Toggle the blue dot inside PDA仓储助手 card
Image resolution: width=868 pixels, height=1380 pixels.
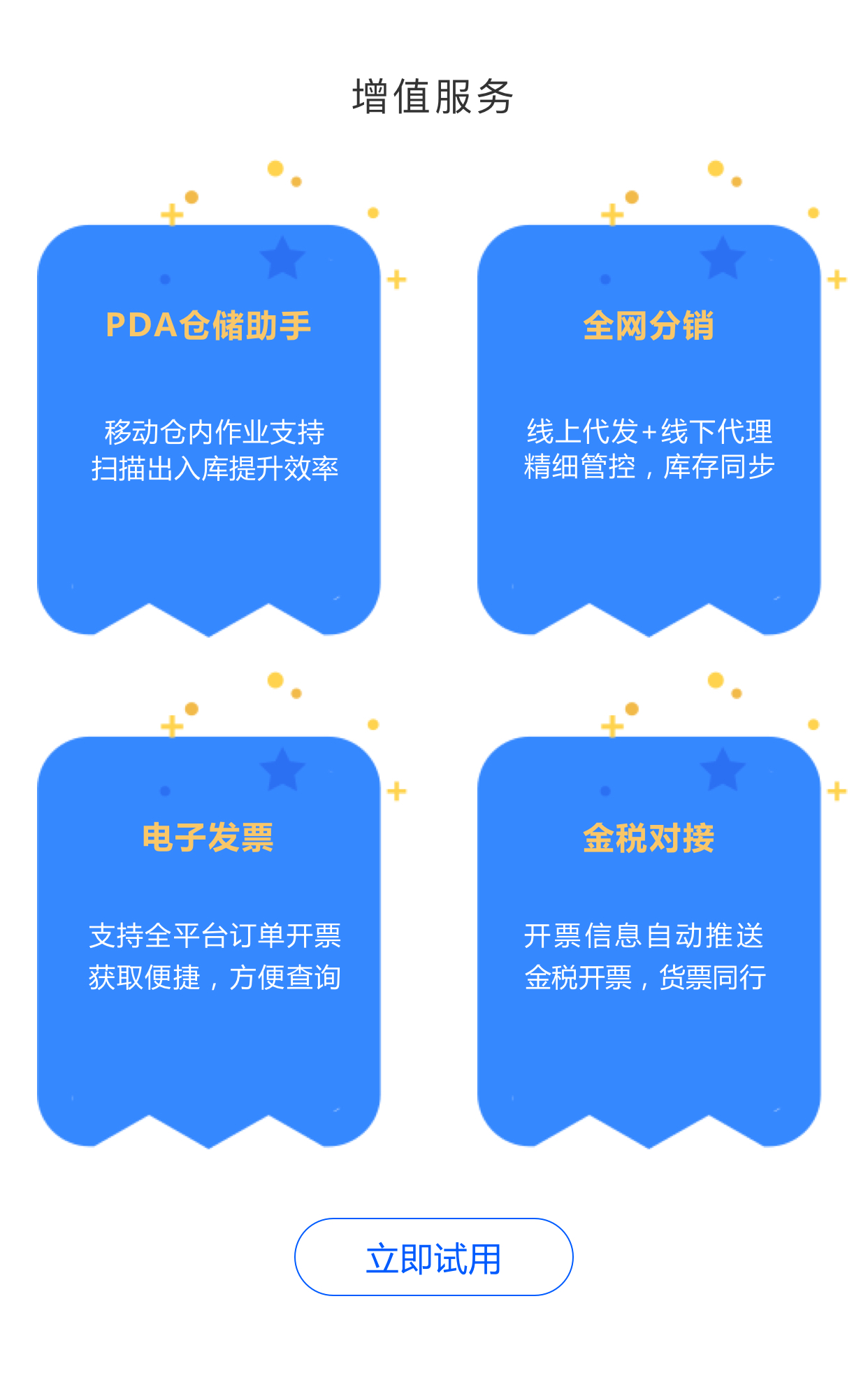165,280
